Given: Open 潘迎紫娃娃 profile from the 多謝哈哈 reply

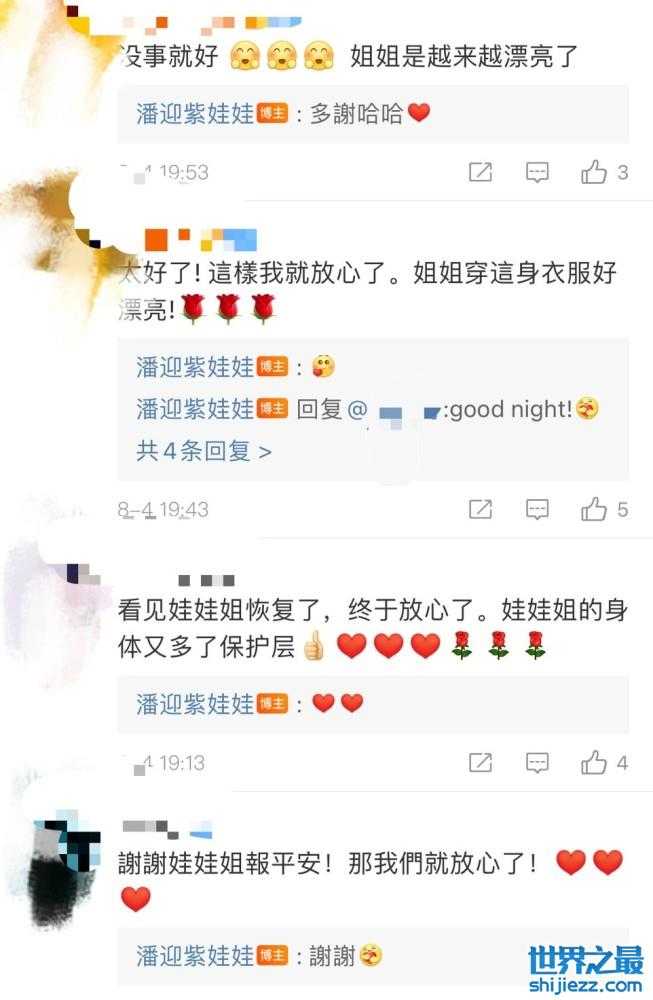Looking at the screenshot, I should (x=196, y=114).
